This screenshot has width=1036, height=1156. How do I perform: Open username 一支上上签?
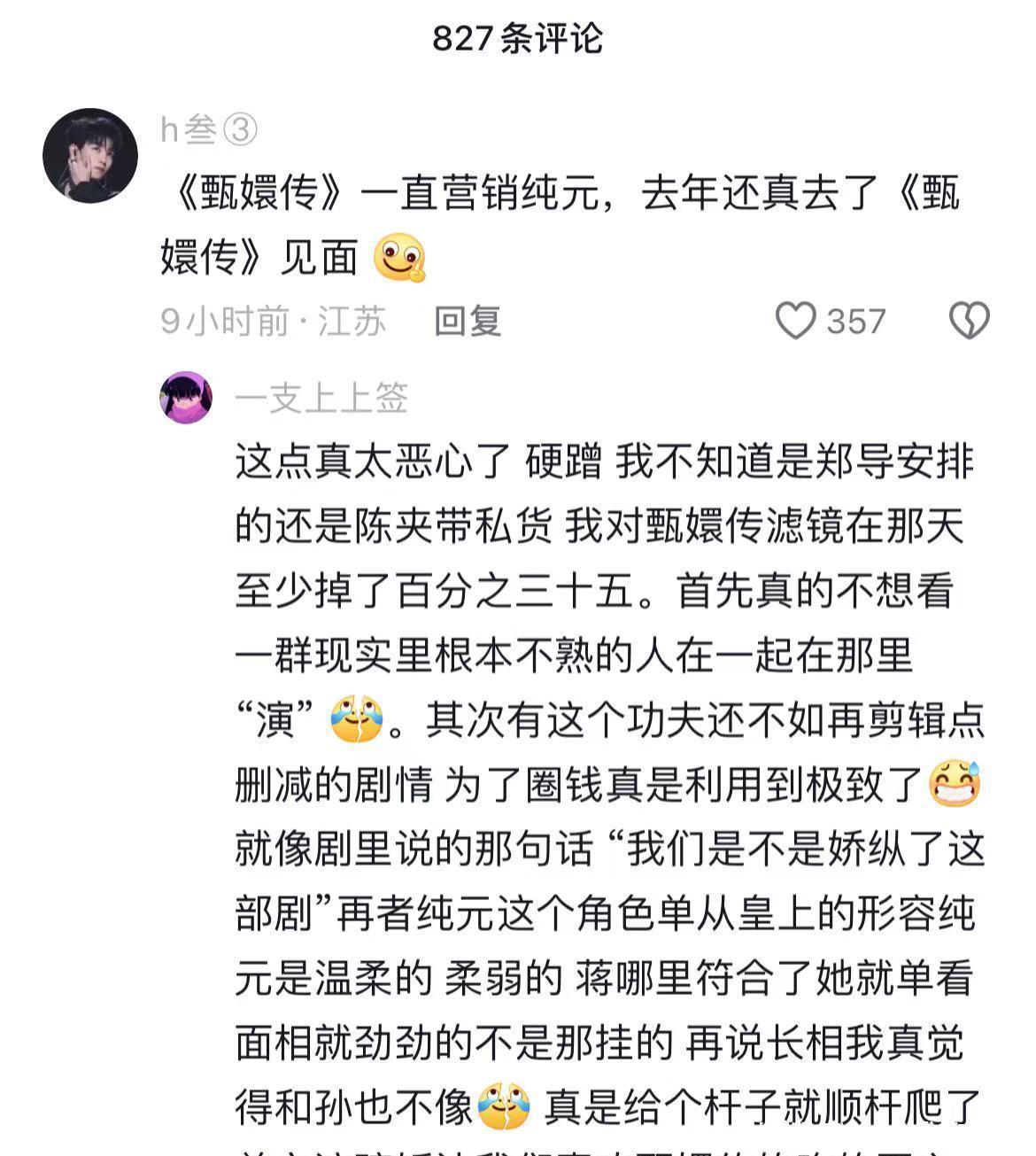click(321, 398)
